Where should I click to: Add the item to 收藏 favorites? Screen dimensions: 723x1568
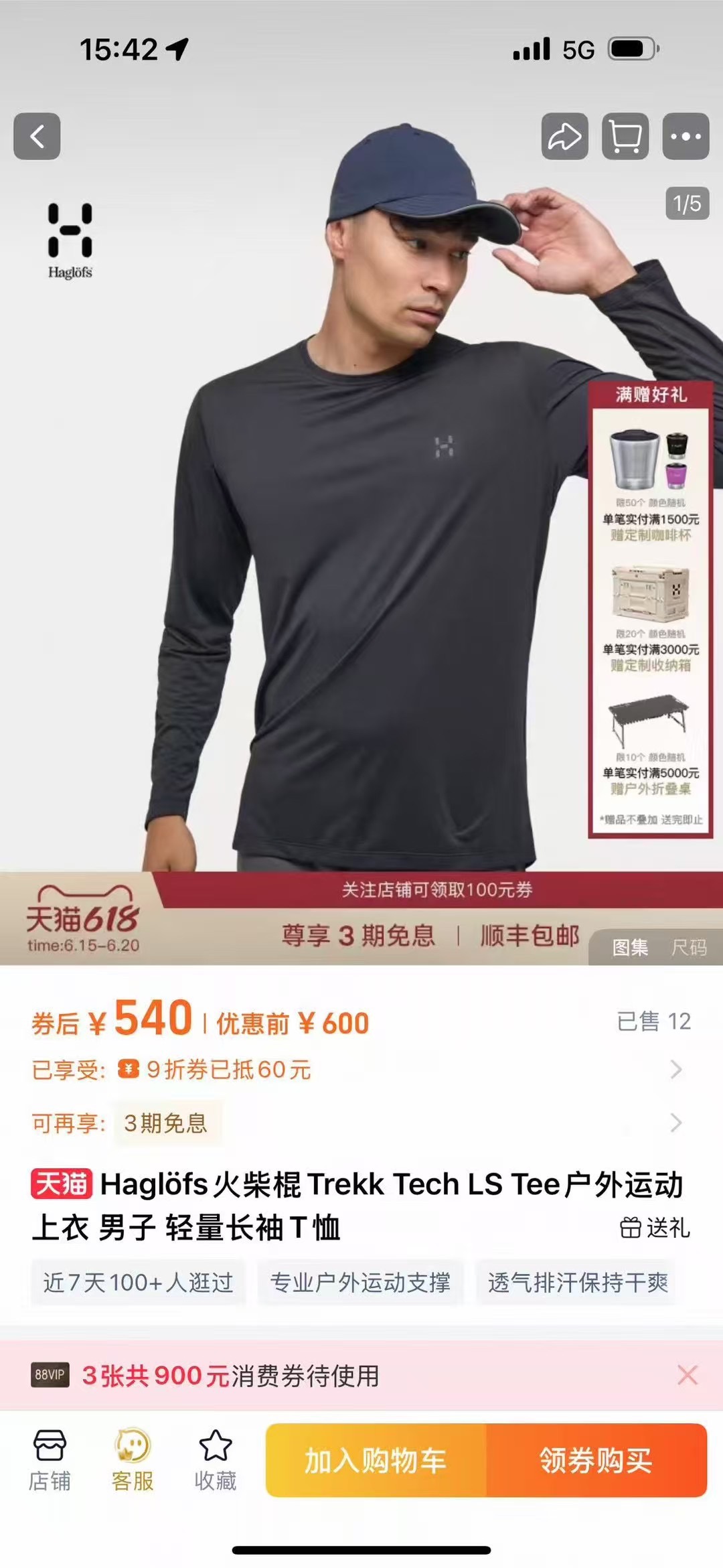pyautogui.click(x=216, y=1460)
